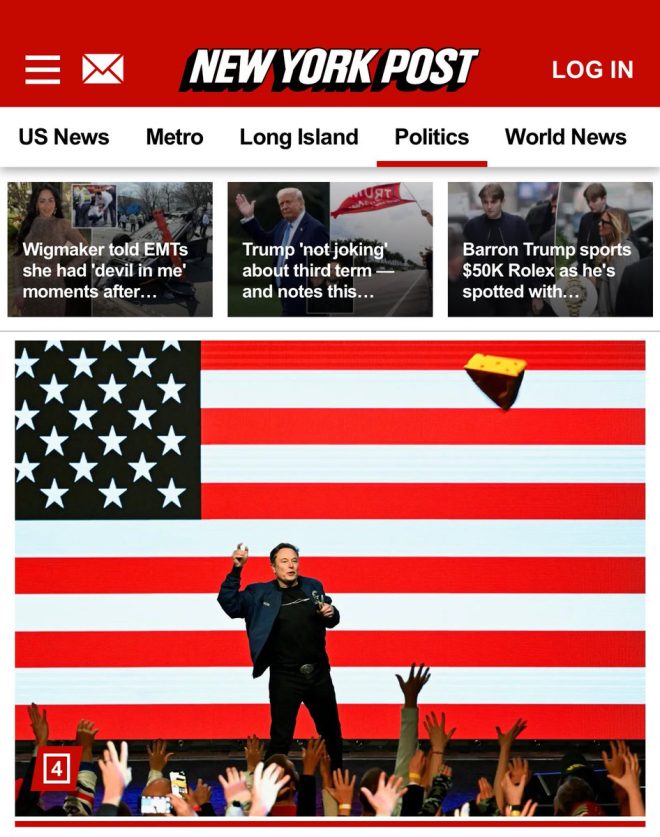Open the email newsletter envelope icon

click(102, 69)
